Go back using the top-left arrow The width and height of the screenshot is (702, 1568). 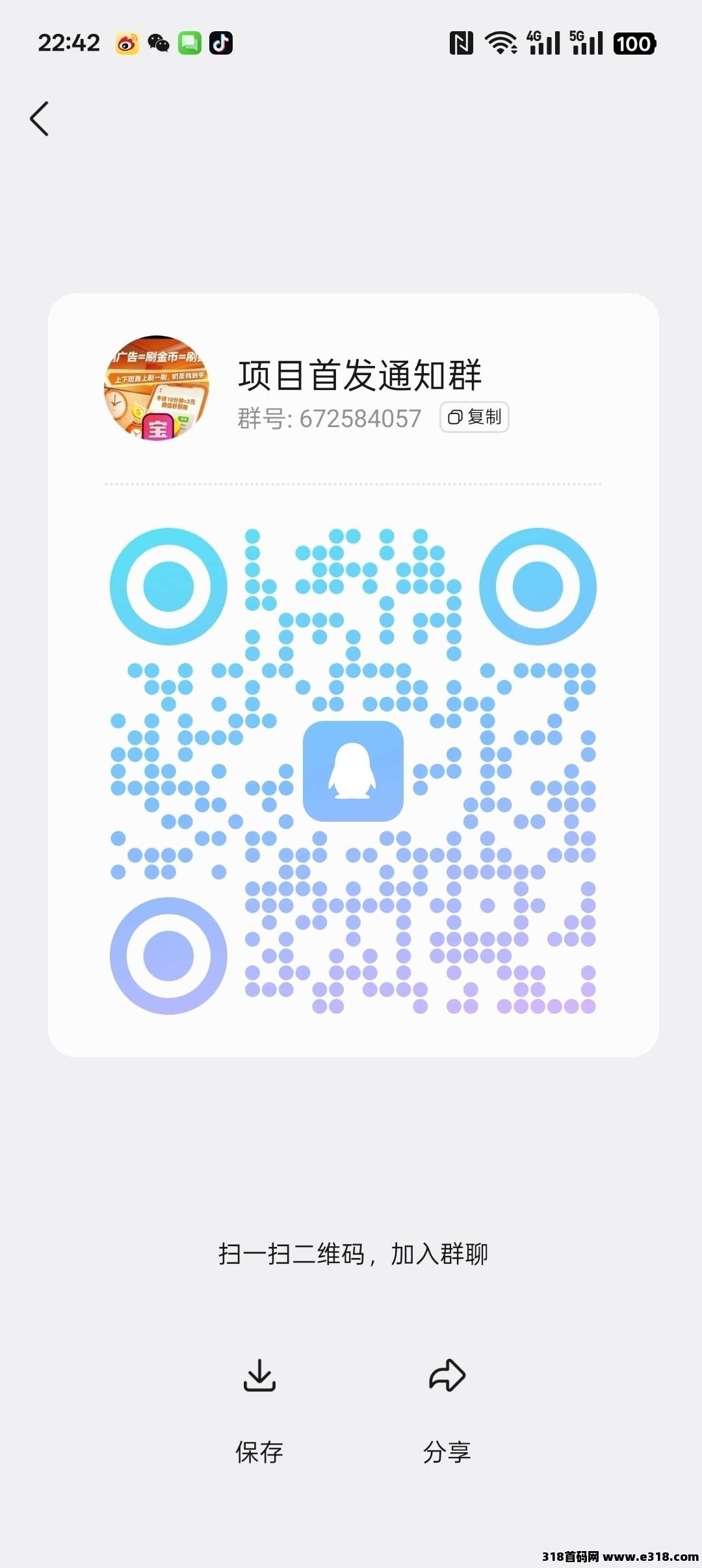(x=40, y=119)
